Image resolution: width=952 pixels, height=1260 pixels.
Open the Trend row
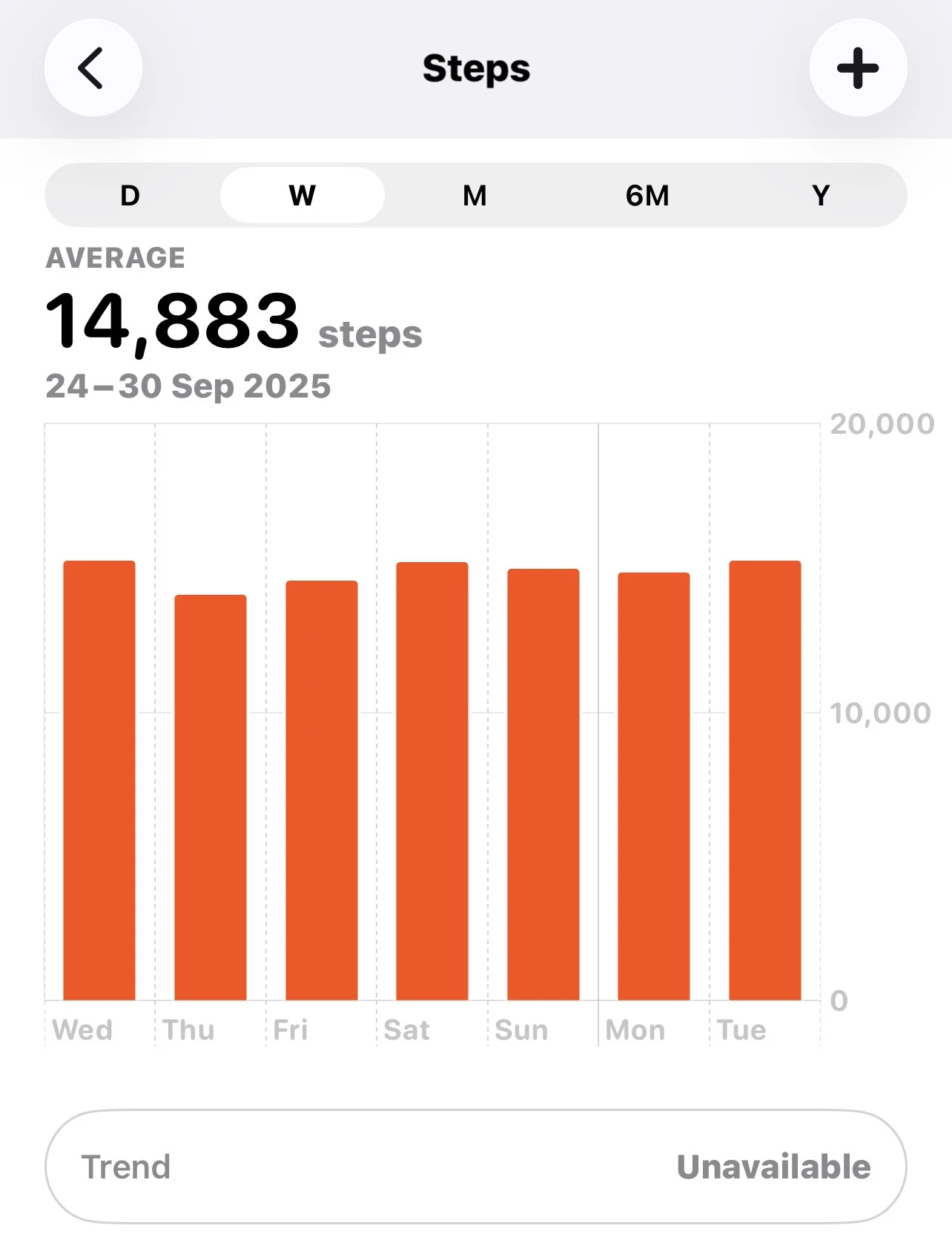click(475, 1167)
